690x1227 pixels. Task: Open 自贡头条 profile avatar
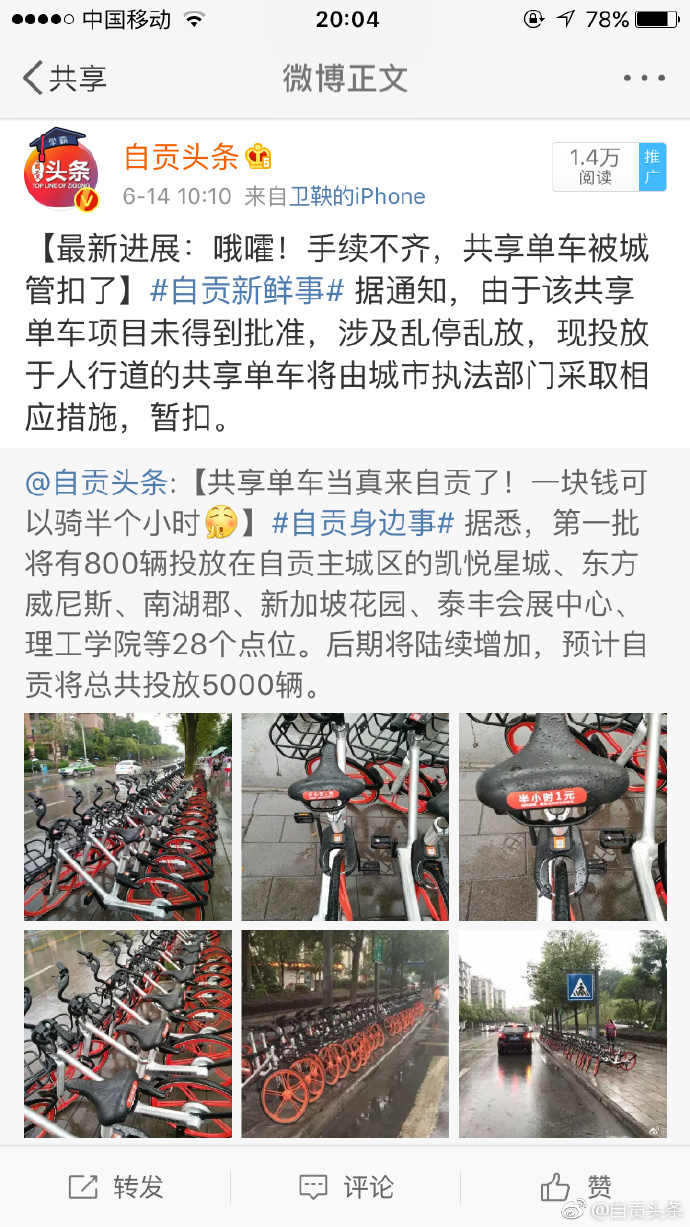[x=61, y=171]
